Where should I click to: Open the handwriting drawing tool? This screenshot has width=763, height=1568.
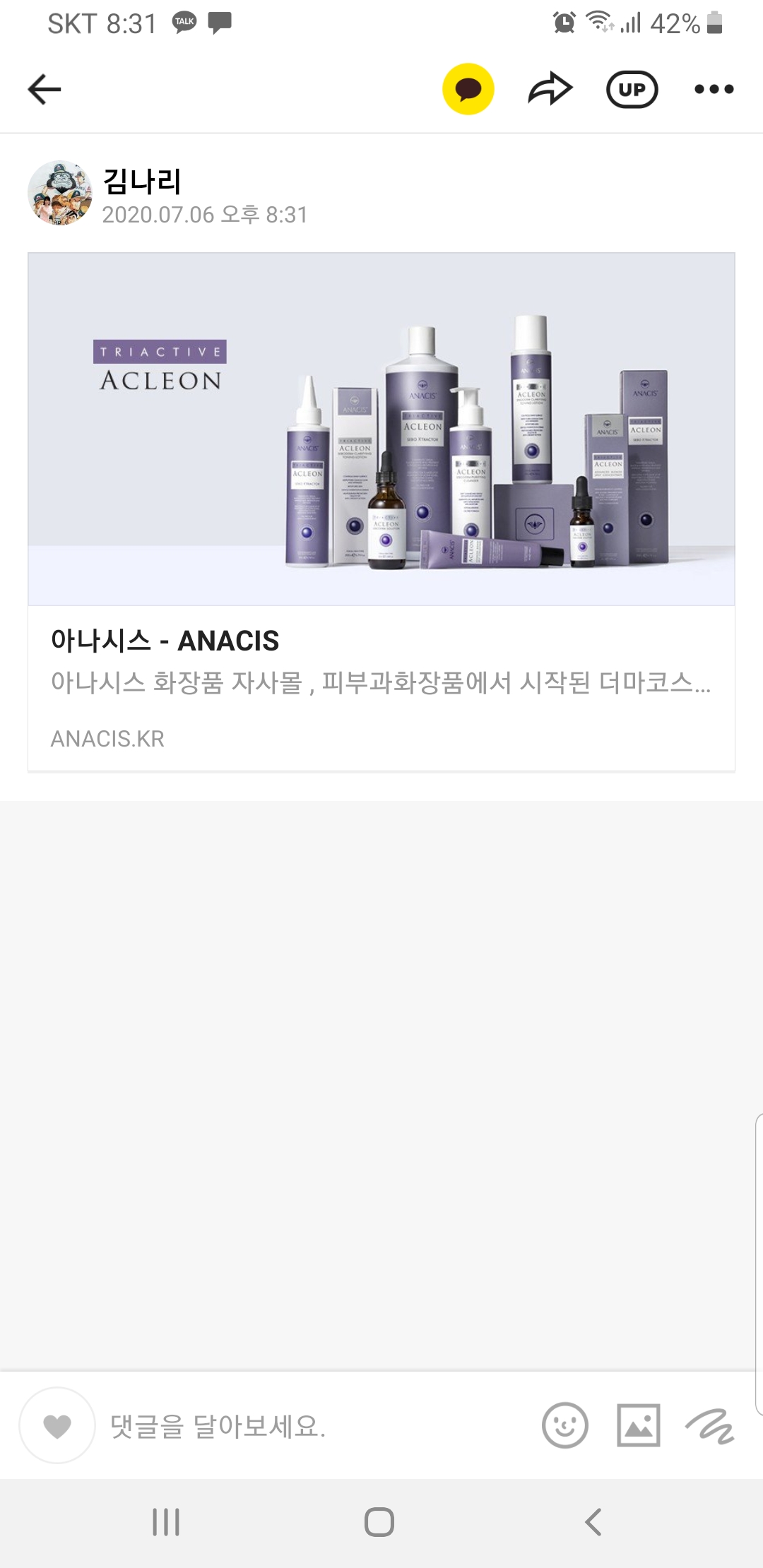click(709, 1425)
